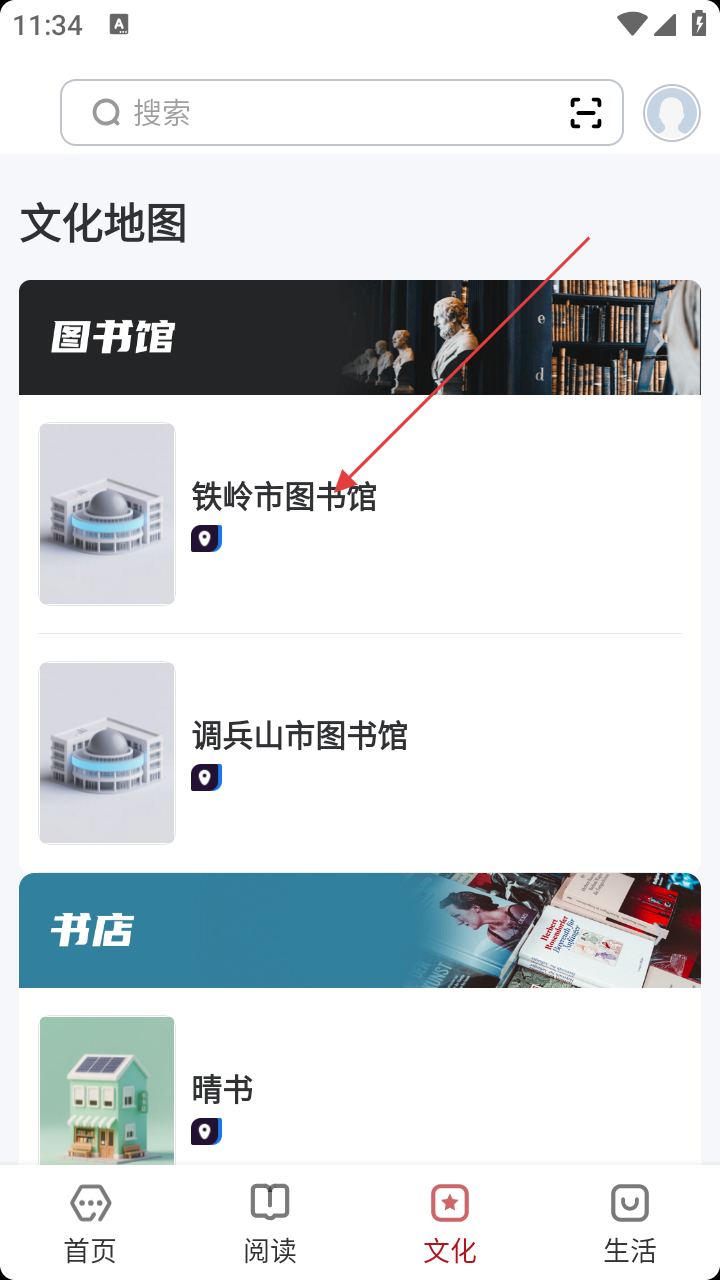
Task: Show location for 铁岭市图书馆
Action: click(206, 539)
